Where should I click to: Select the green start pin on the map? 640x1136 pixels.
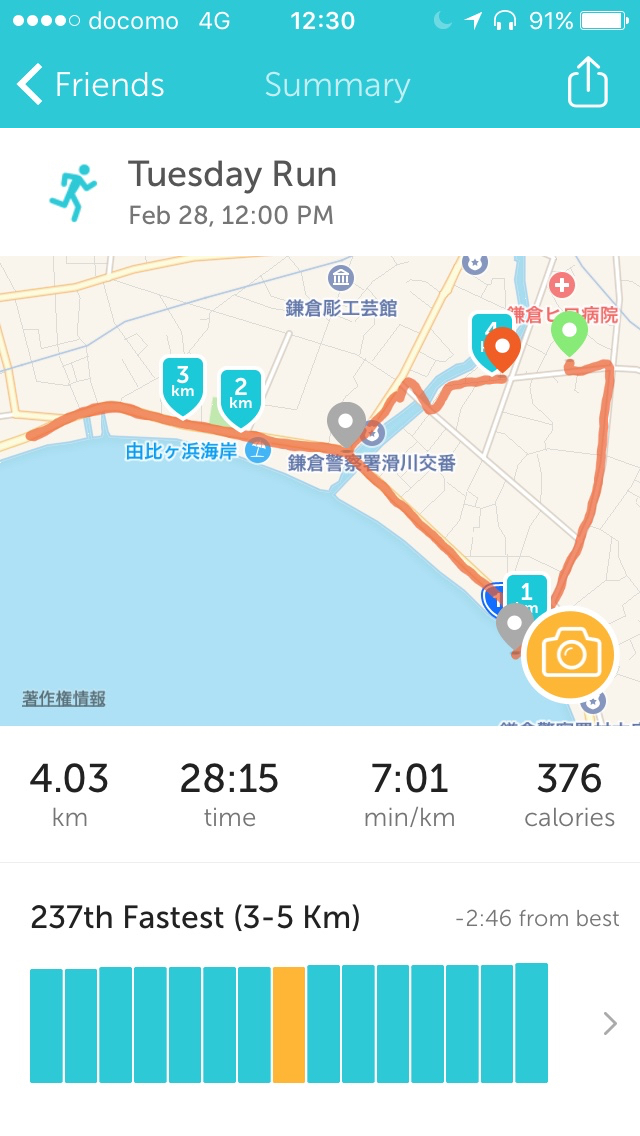tap(569, 333)
